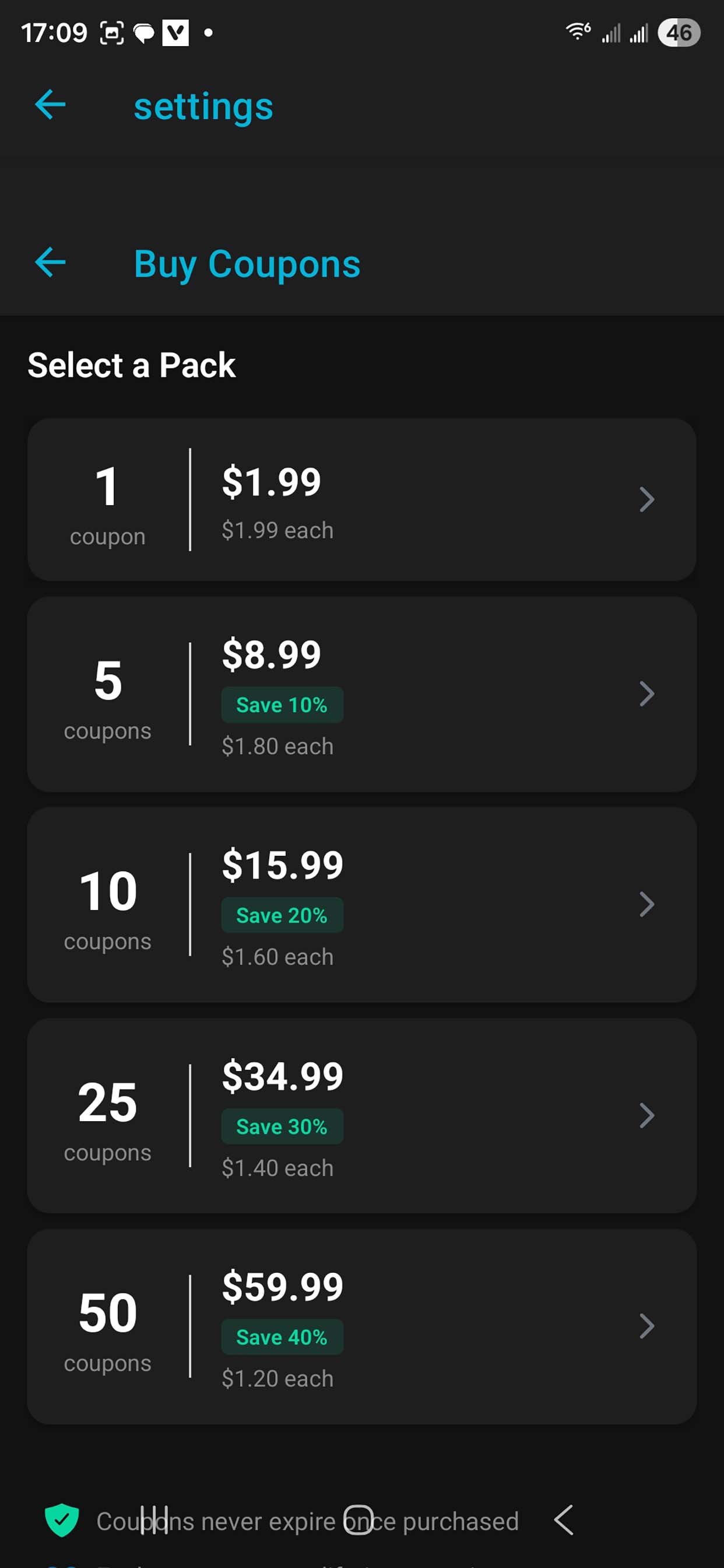Buy the 50 coupons pack for $59.99
Screen dimensions: 724x1568
361,1326
